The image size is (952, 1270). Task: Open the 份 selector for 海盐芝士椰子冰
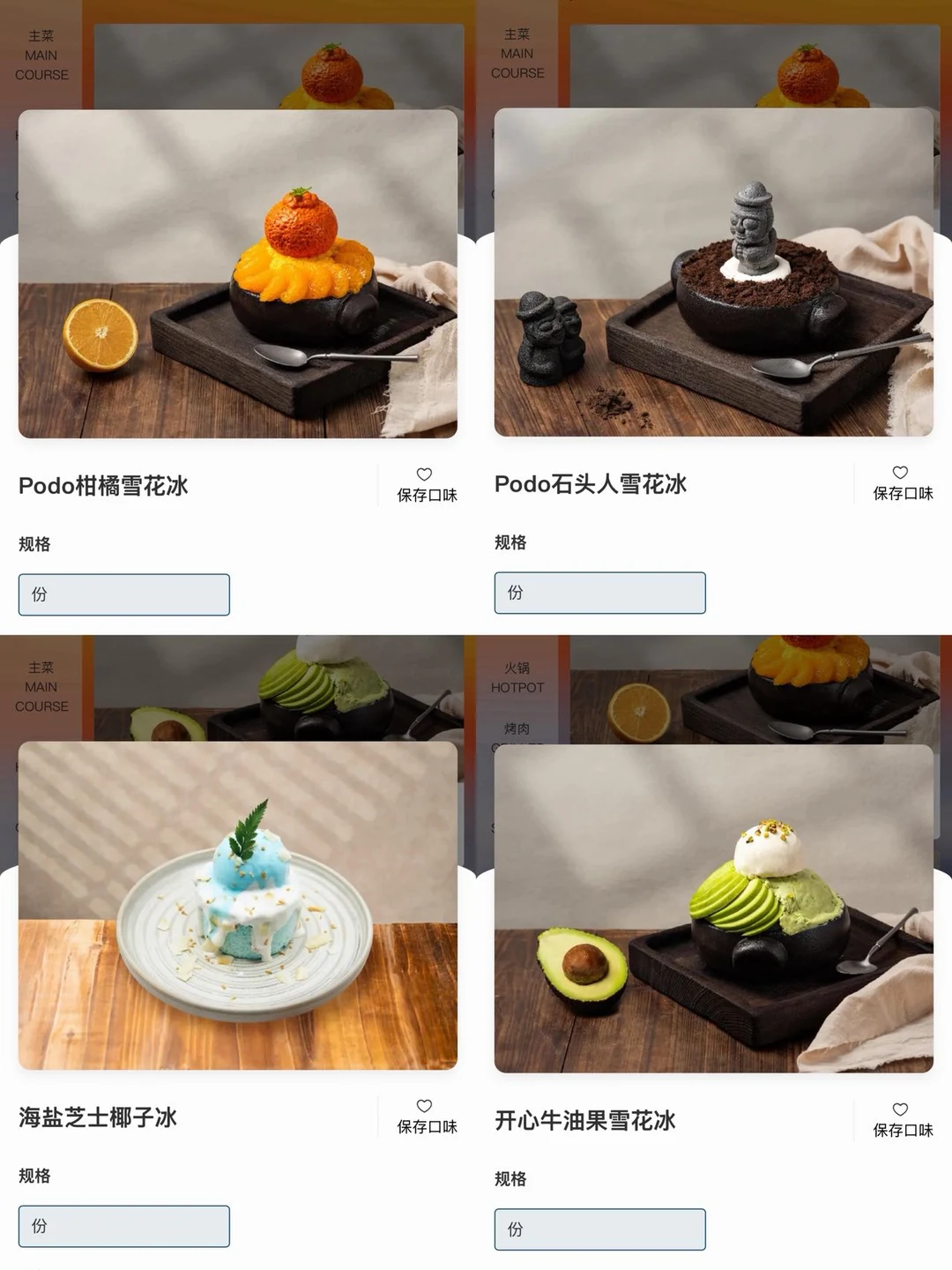click(x=123, y=1226)
